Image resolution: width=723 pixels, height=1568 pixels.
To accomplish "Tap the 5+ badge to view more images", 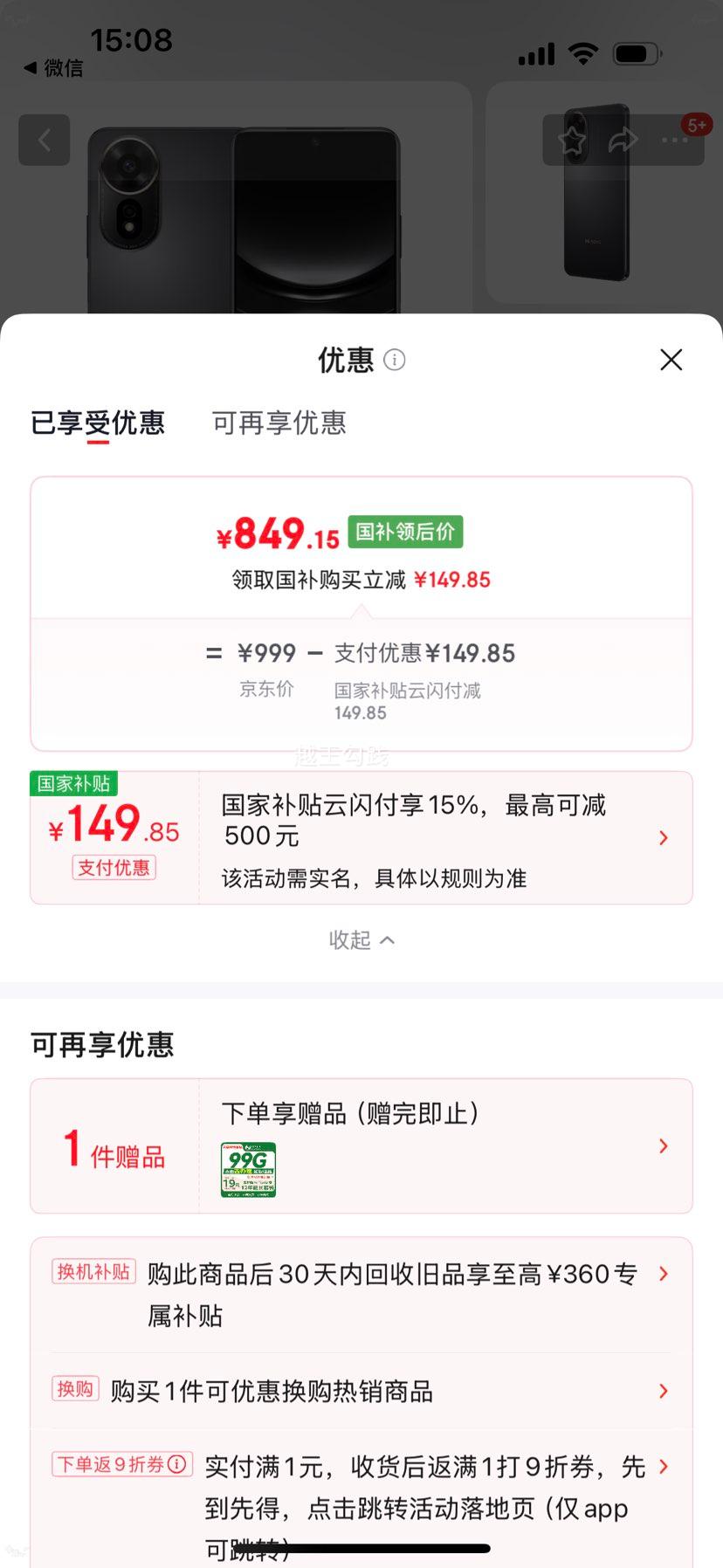I will (x=696, y=125).
